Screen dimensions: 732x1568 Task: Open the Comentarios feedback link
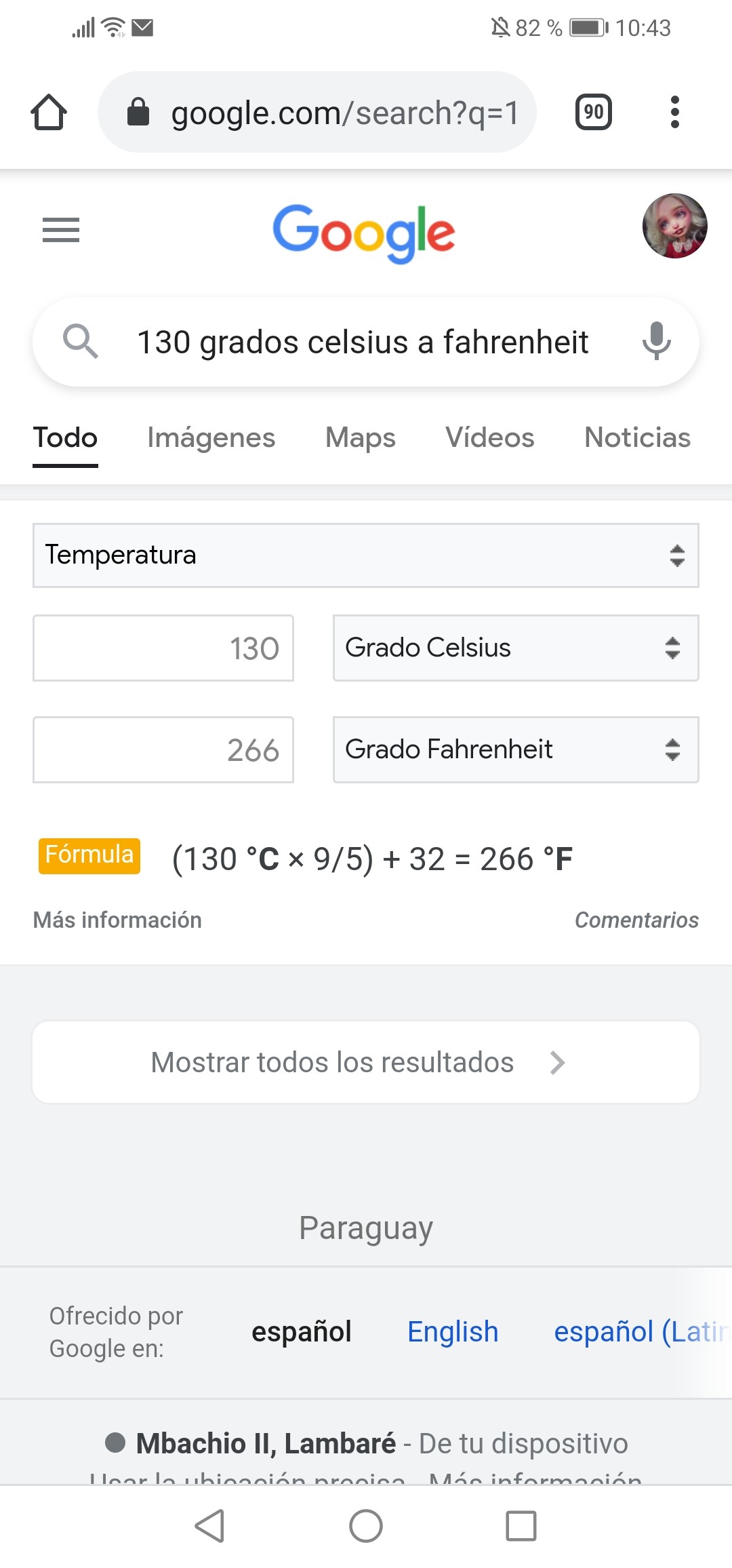coord(636,920)
